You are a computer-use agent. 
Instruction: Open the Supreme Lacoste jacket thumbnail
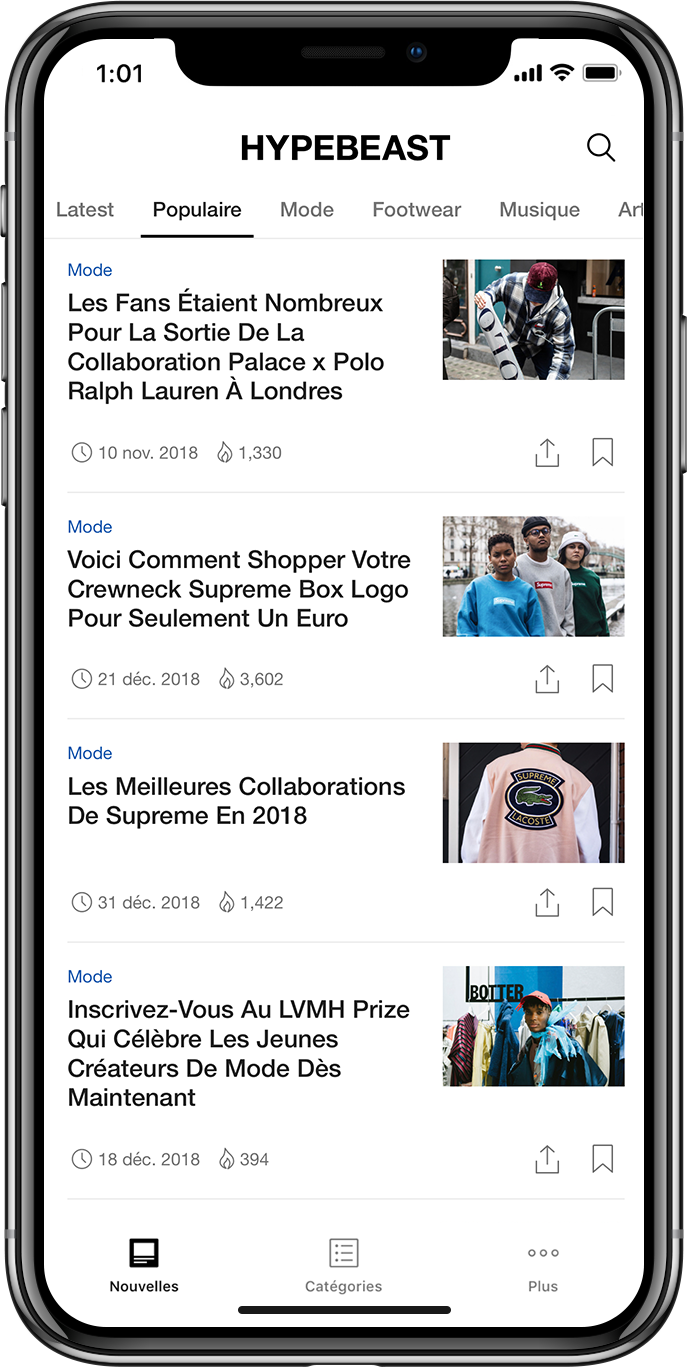pos(533,802)
